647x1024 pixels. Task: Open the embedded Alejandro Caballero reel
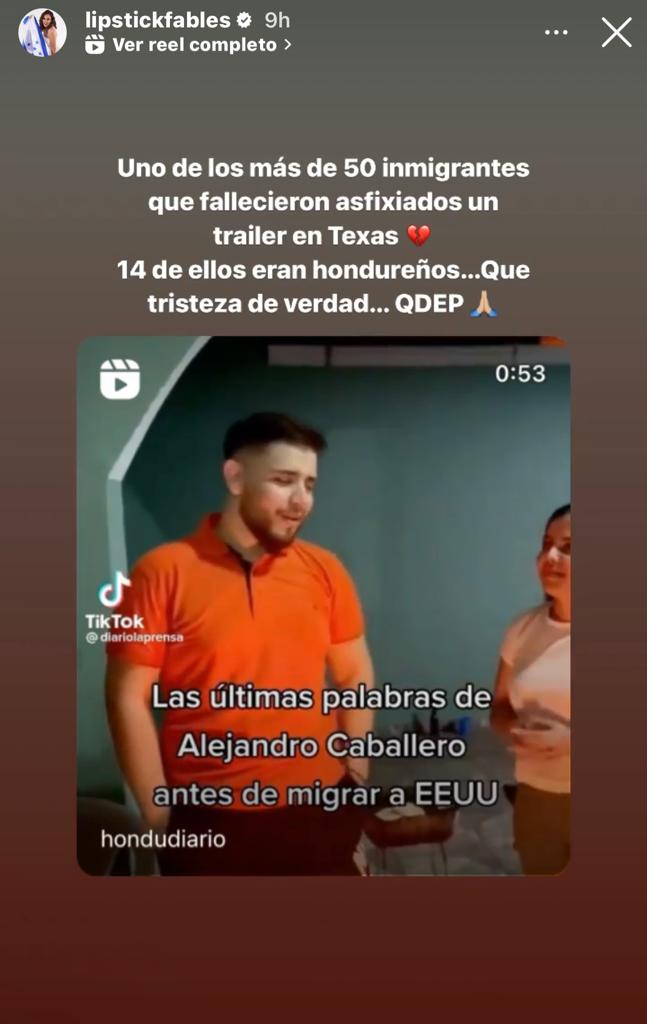click(323, 605)
